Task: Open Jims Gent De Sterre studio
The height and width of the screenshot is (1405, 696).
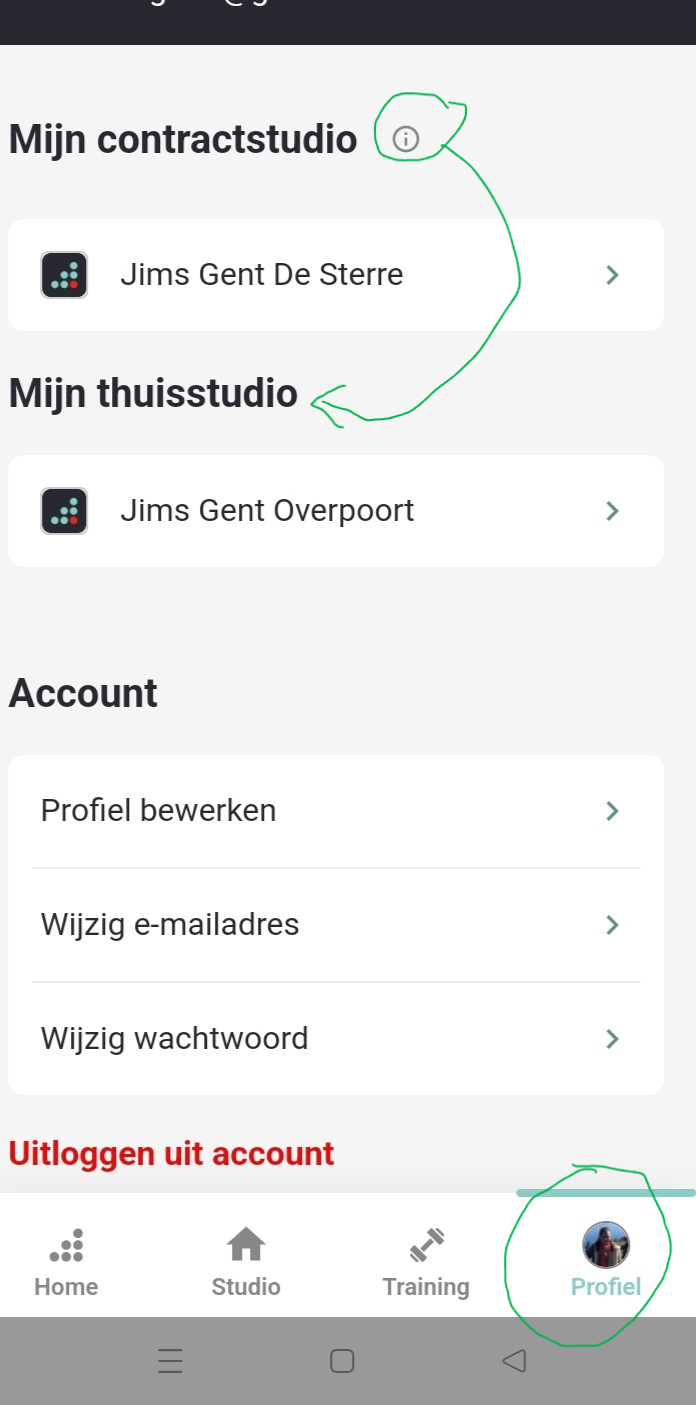Action: pos(336,275)
